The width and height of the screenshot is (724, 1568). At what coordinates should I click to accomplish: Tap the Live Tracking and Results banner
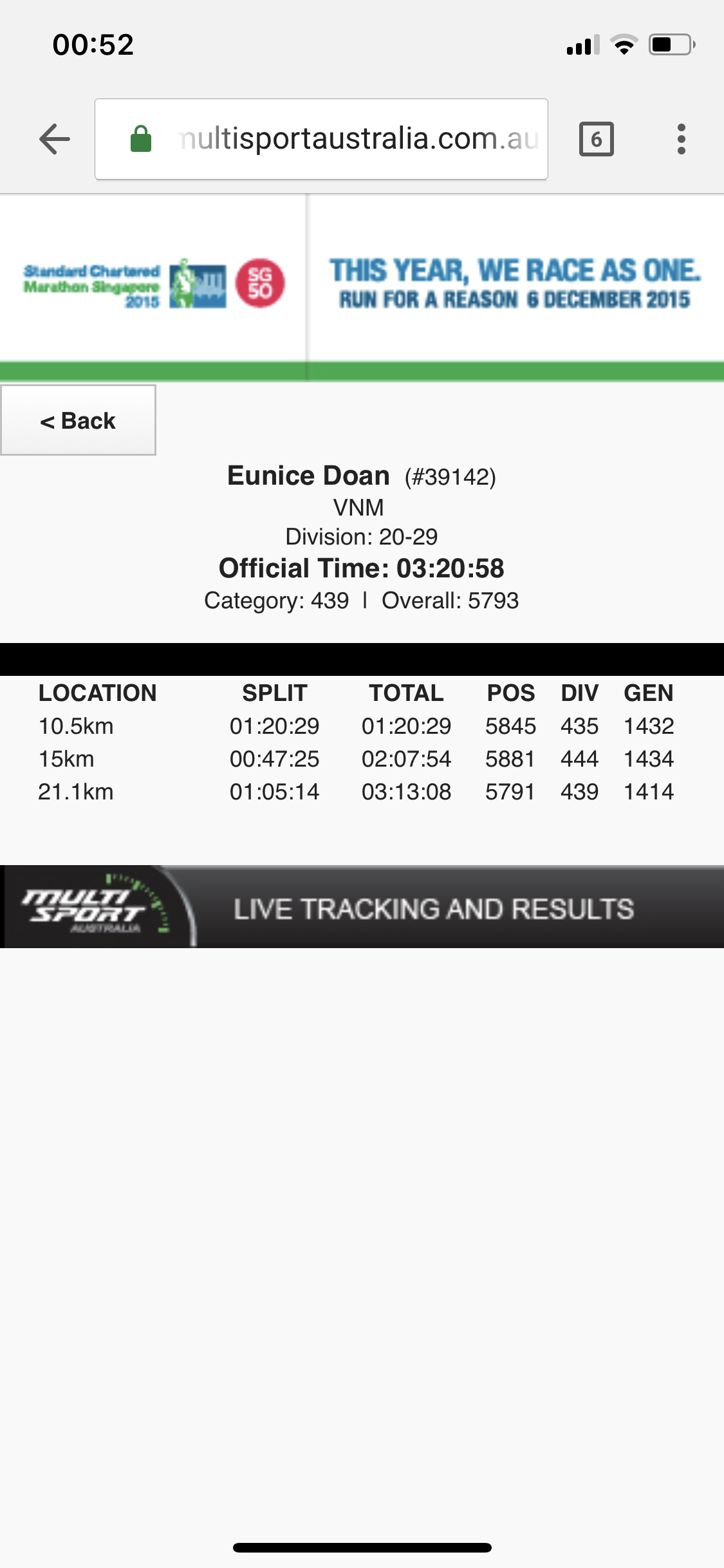click(362, 906)
